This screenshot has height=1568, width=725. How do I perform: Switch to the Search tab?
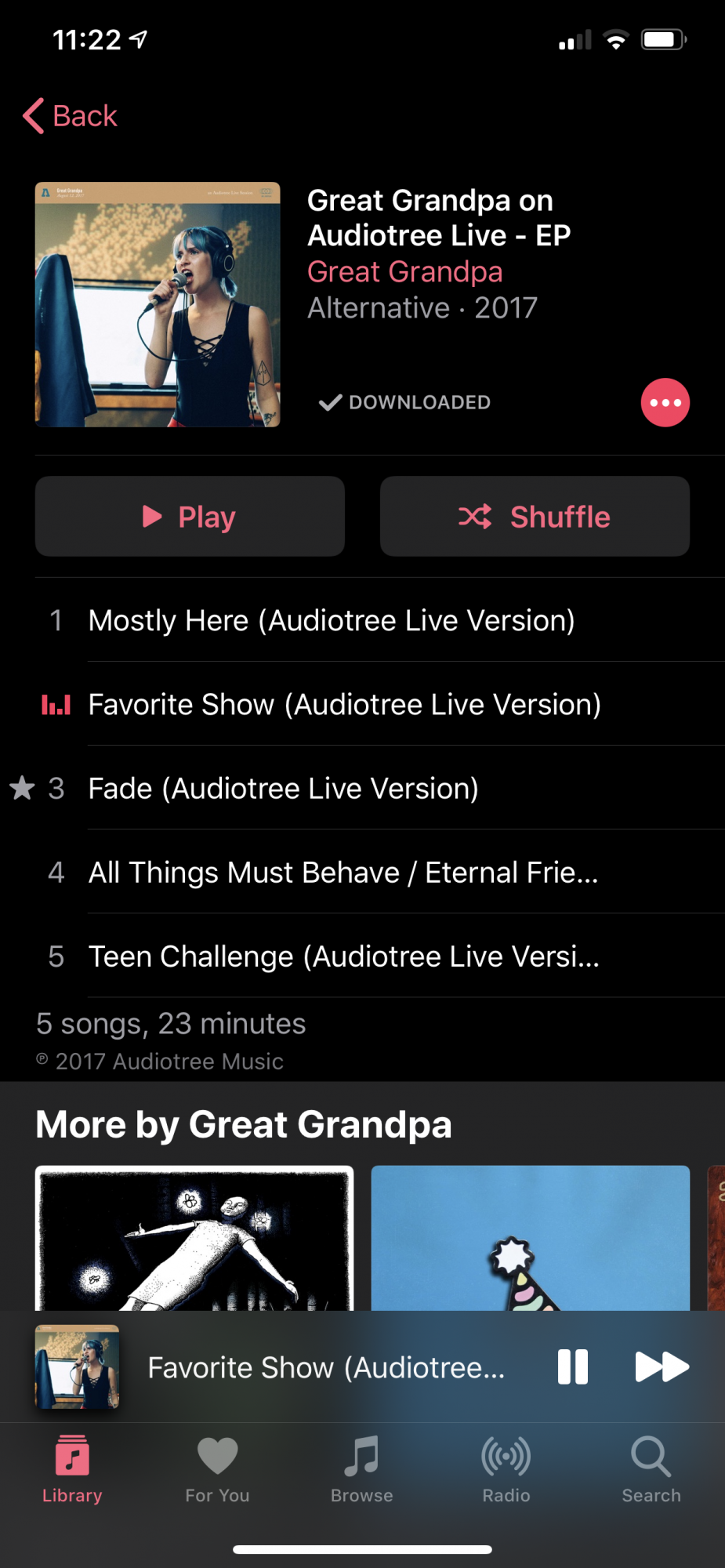(x=651, y=1468)
